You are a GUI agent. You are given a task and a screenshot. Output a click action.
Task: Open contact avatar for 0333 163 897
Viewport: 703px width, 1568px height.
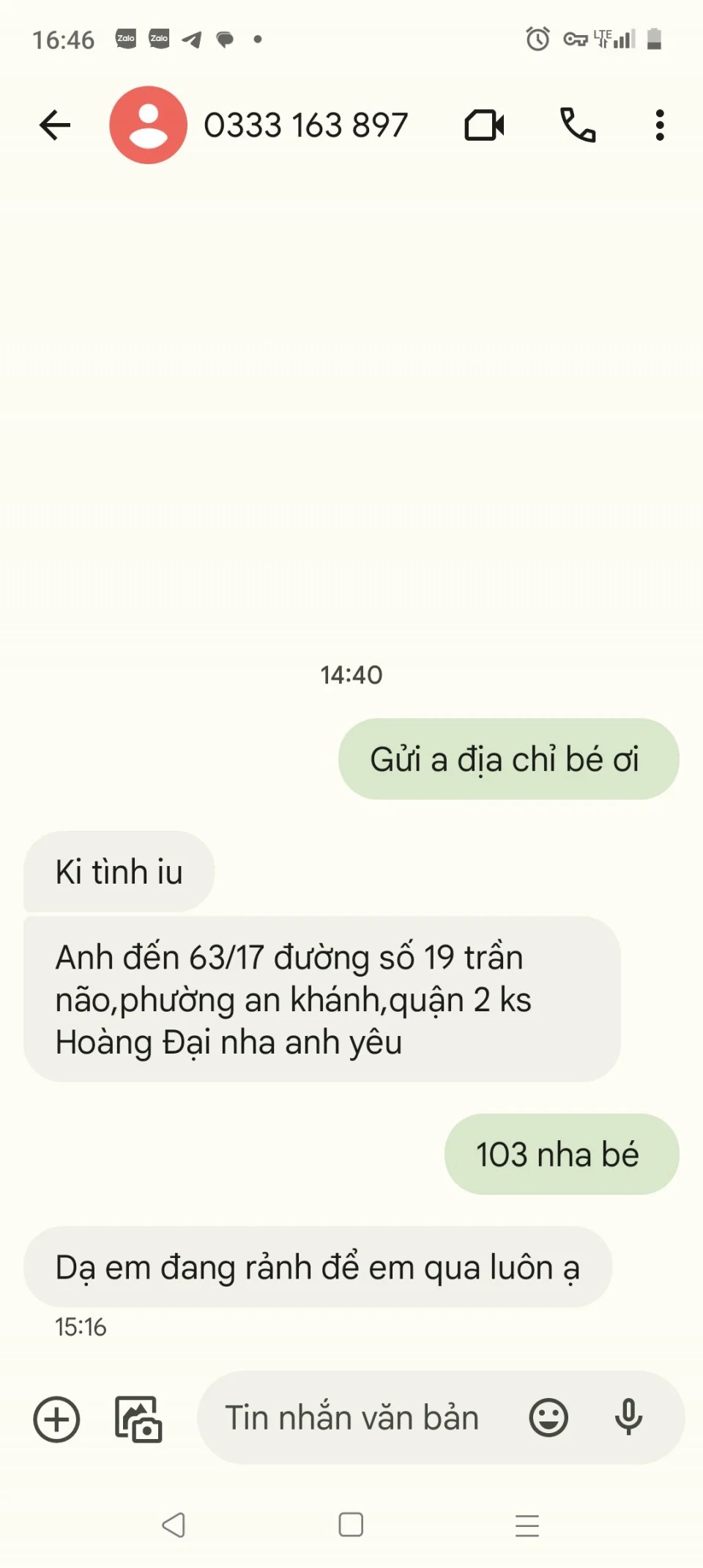pos(149,125)
